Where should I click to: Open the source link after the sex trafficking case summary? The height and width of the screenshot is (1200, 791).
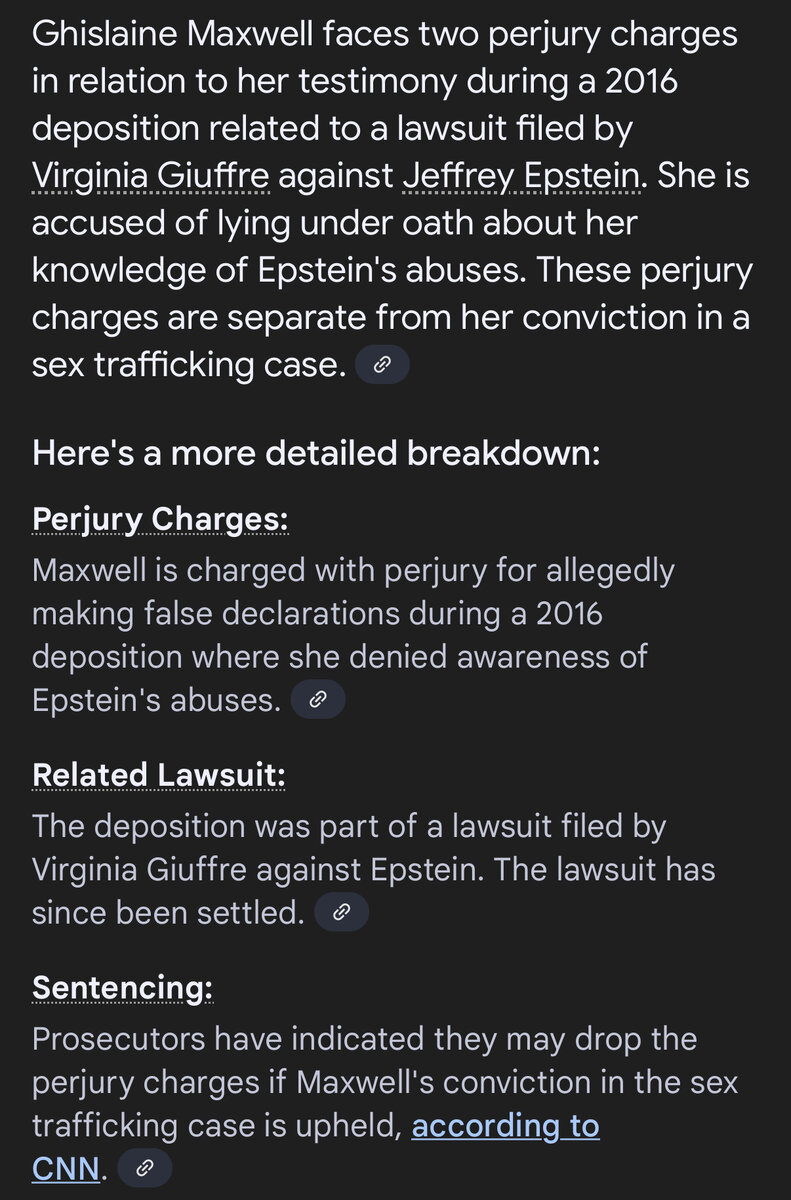[382, 366]
